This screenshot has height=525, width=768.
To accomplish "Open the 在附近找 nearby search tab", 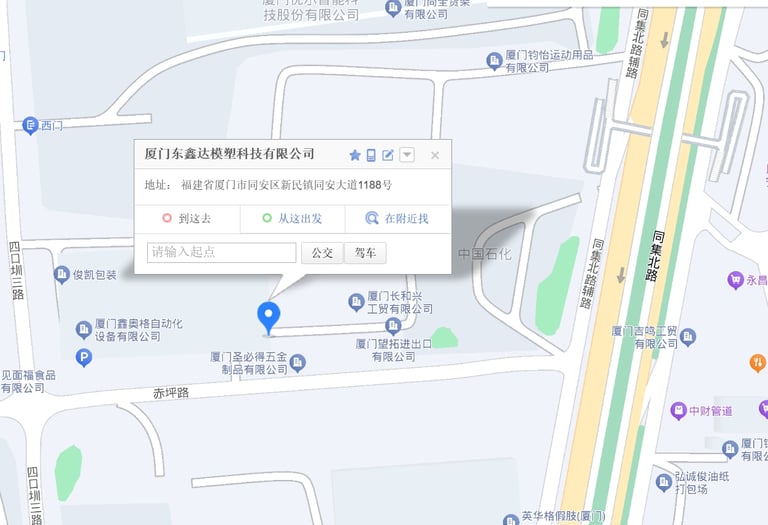I will [x=397, y=218].
